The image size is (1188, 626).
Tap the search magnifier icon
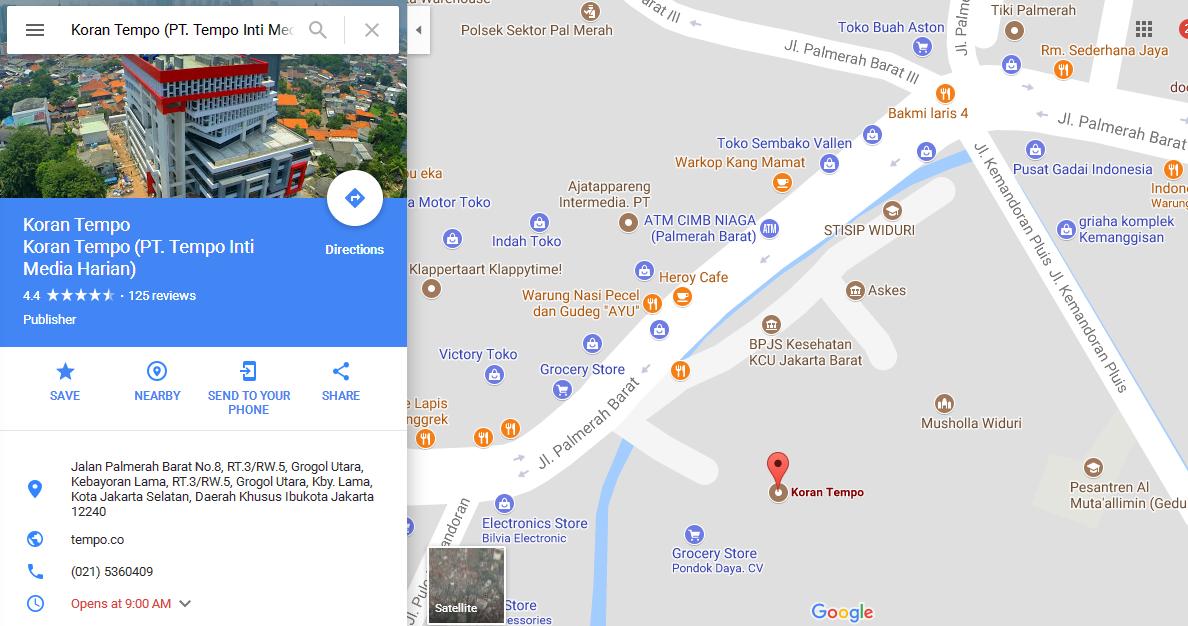tap(318, 30)
